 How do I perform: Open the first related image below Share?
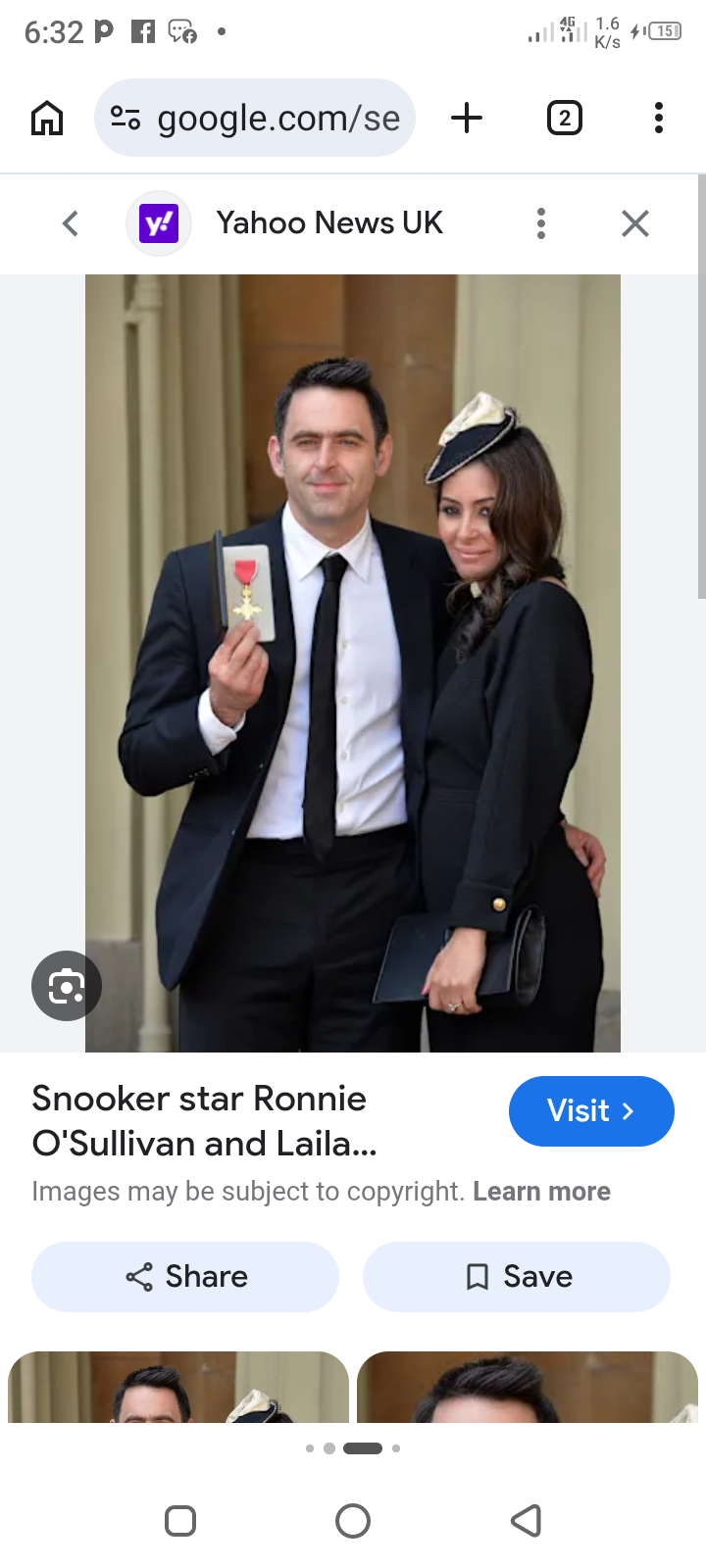[x=178, y=1387]
